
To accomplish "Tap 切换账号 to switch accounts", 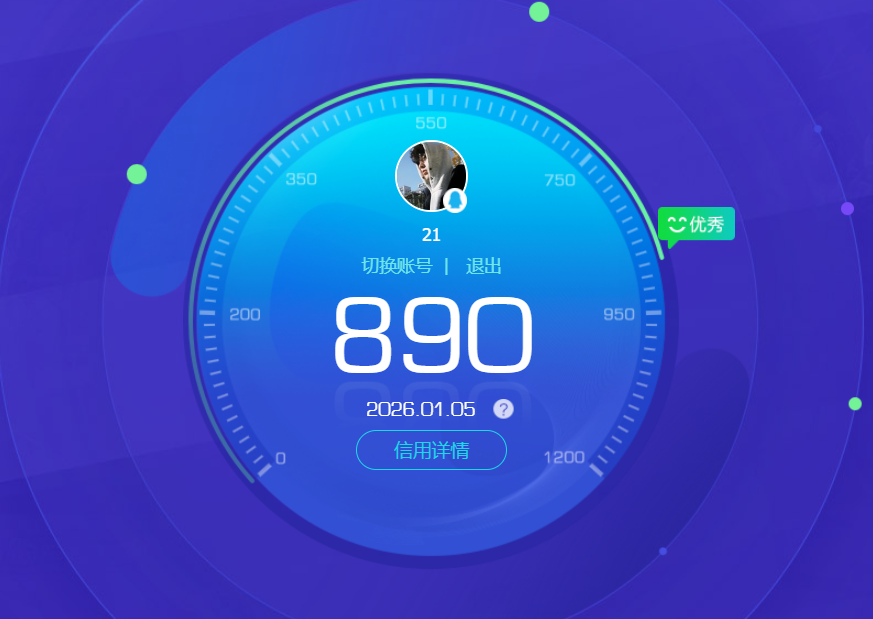I will 397,266.
